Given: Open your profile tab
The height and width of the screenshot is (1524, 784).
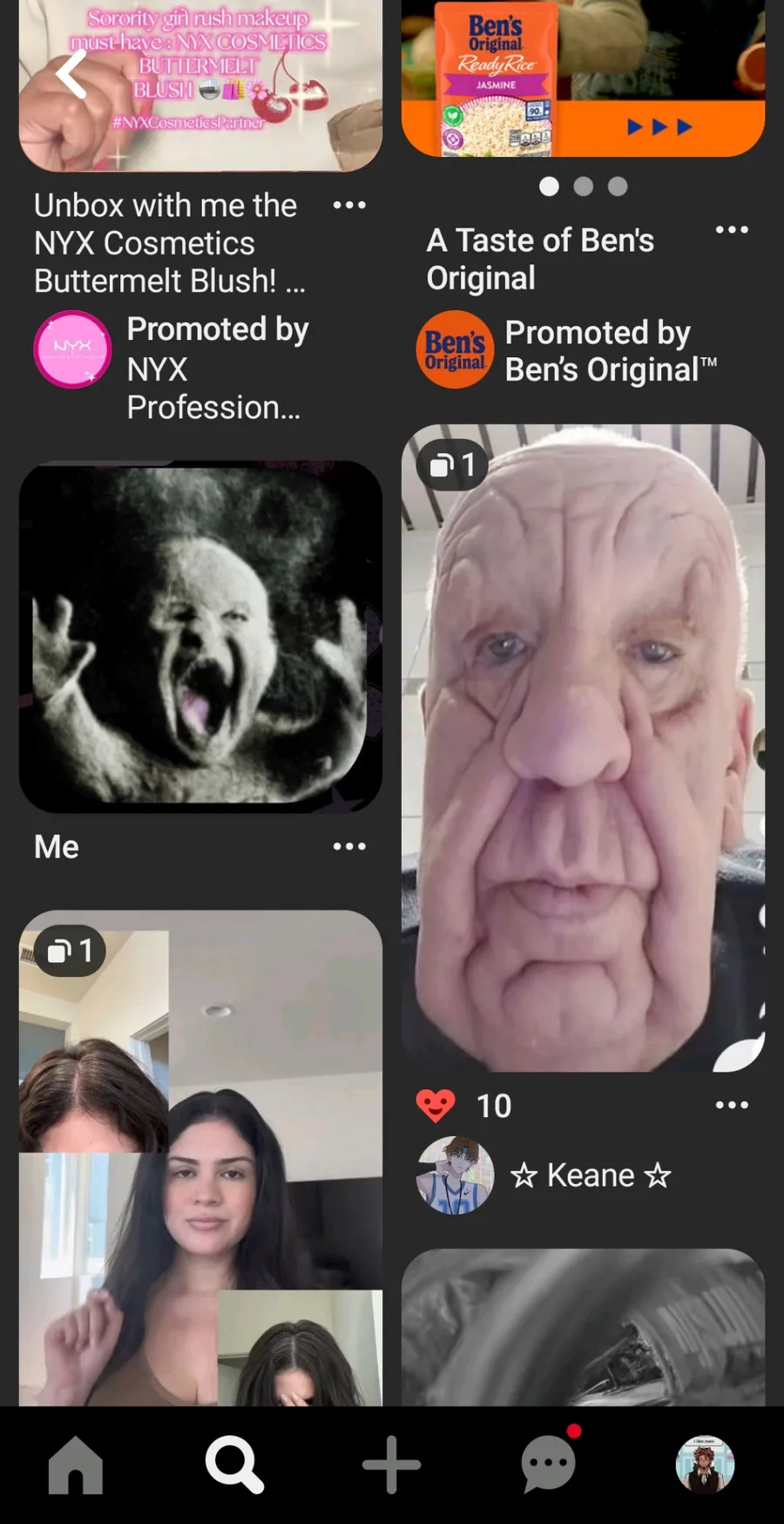Looking at the screenshot, I should pos(706,1465).
